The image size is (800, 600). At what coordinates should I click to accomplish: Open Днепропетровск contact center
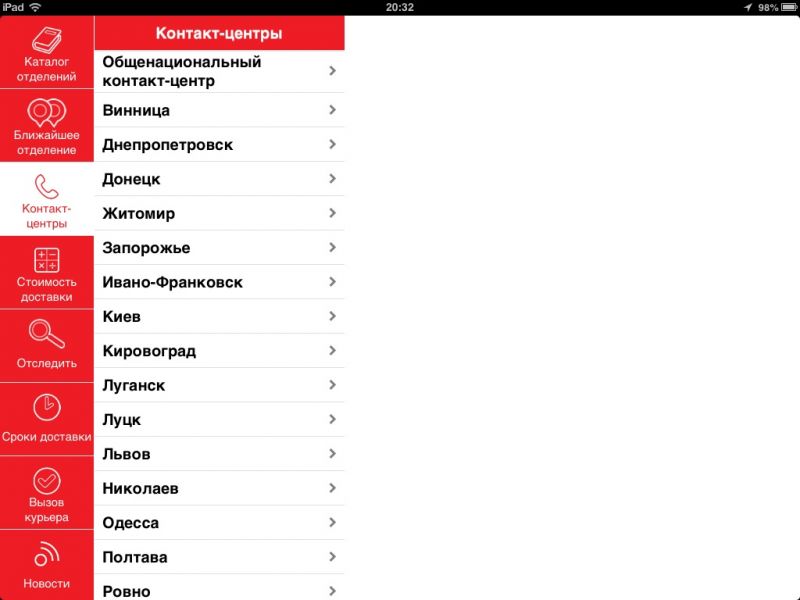pyautogui.click(x=219, y=145)
